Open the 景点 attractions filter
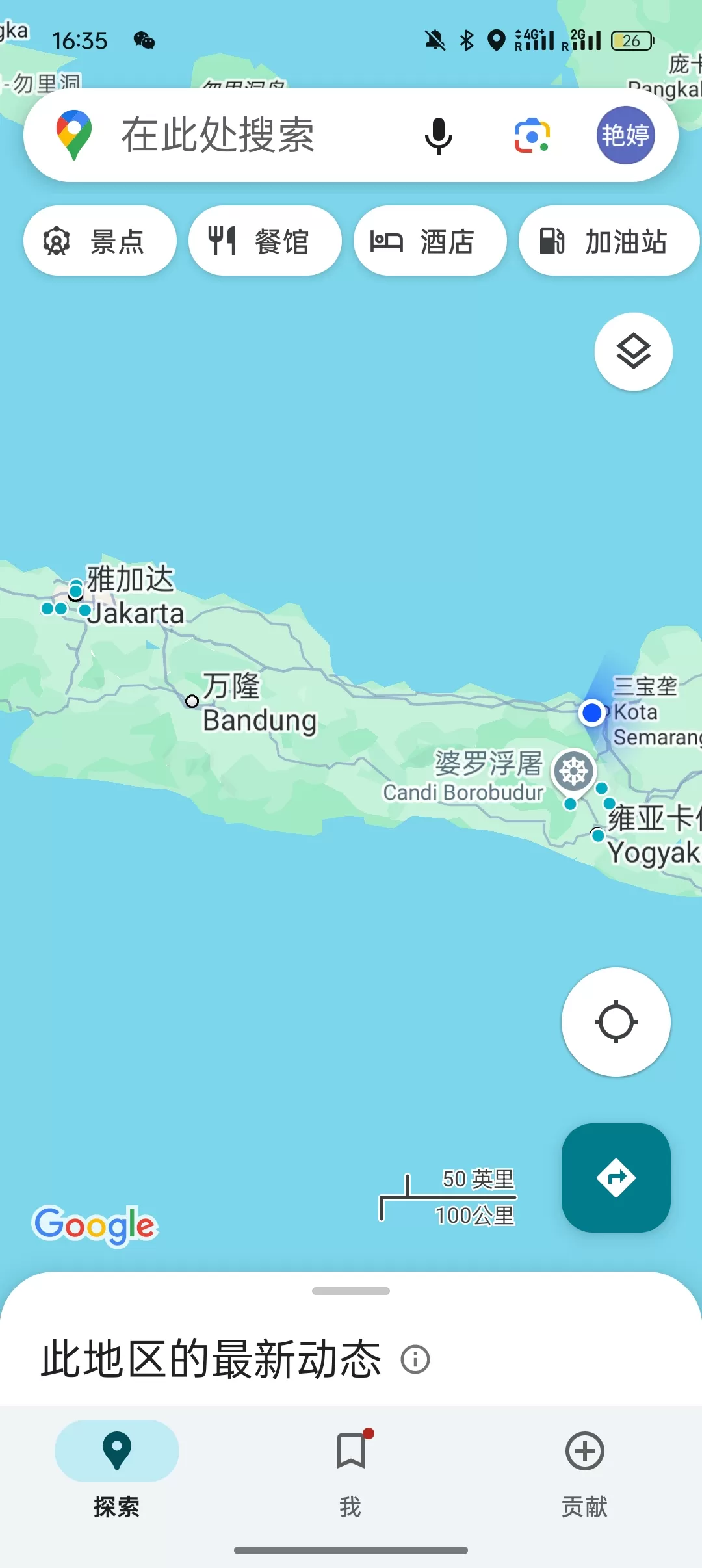 tap(99, 240)
